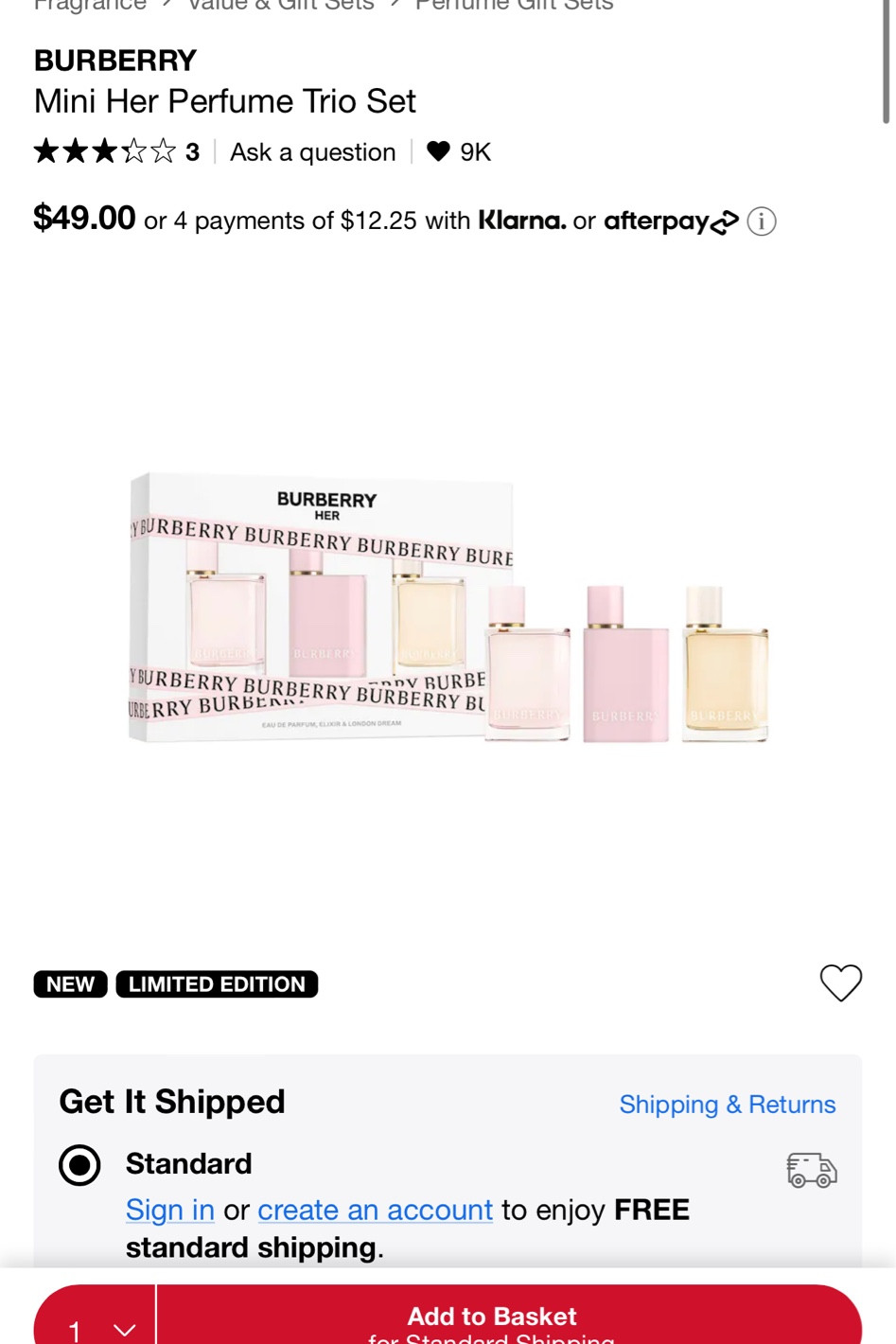Toggle the product favorite heart
The width and height of the screenshot is (896, 1344).
tap(840, 984)
